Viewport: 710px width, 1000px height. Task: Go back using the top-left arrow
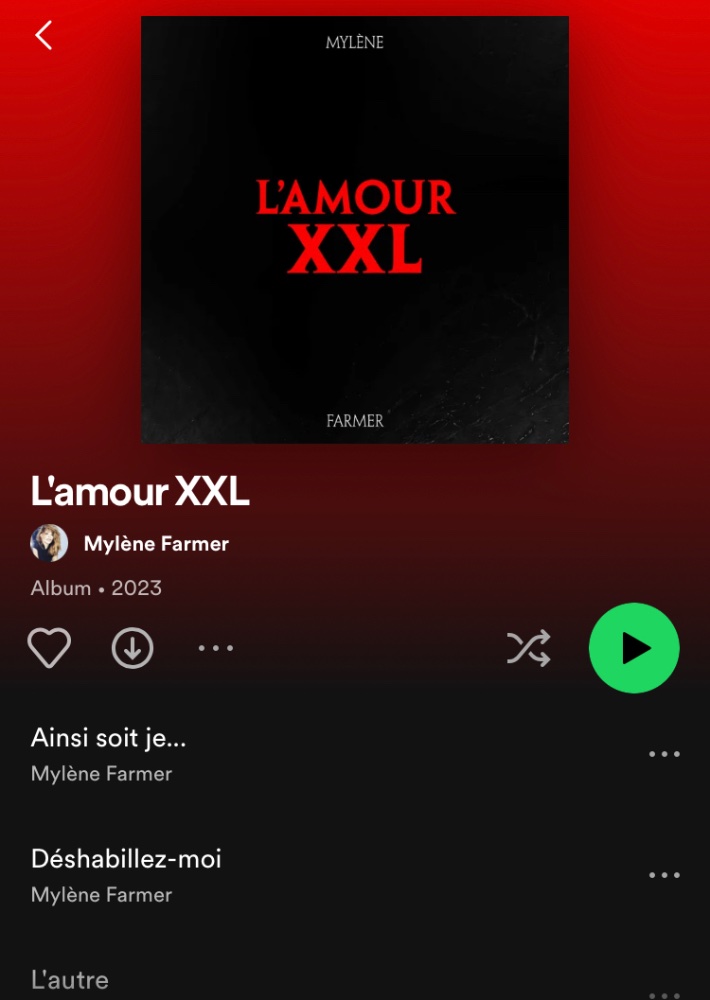tap(43, 36)
